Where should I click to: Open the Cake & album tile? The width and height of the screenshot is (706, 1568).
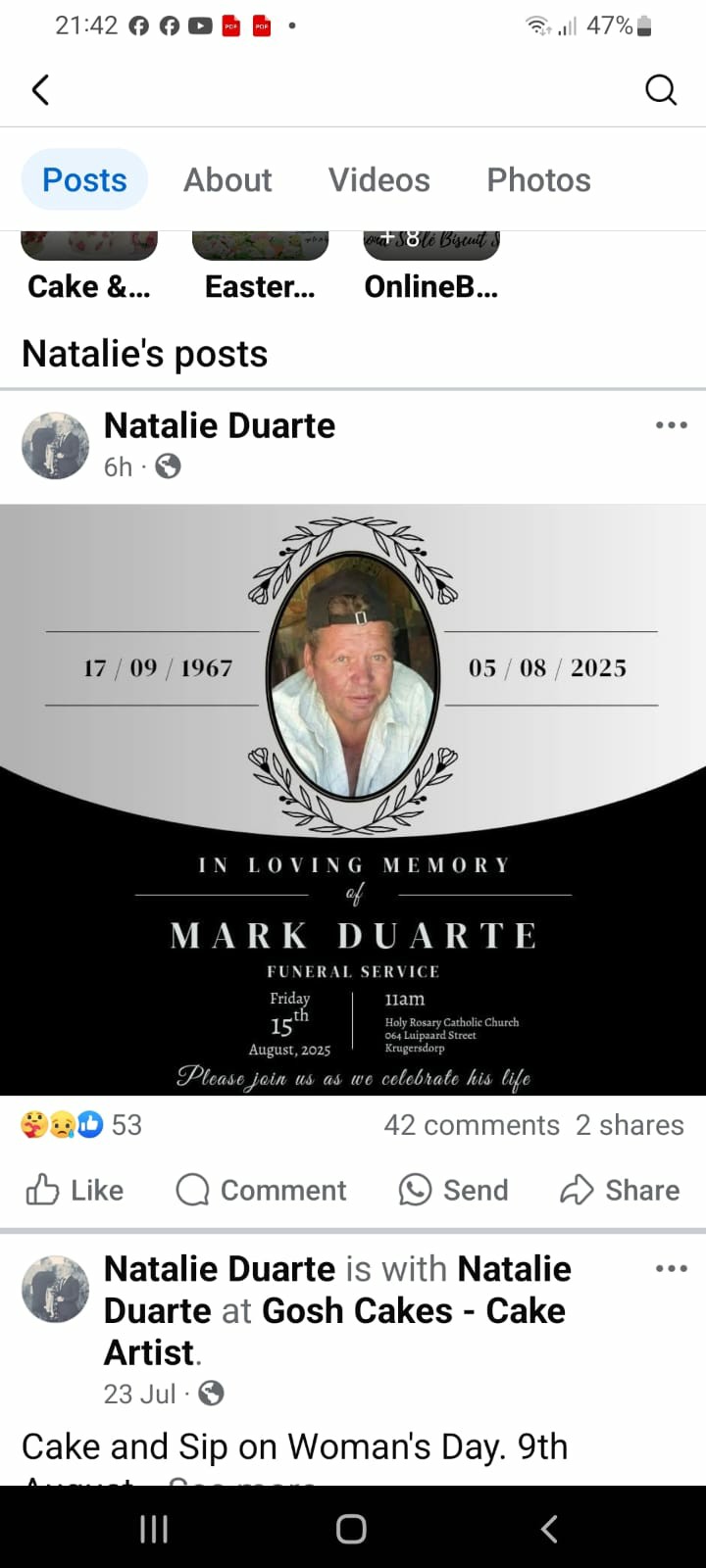click(88, 265)
